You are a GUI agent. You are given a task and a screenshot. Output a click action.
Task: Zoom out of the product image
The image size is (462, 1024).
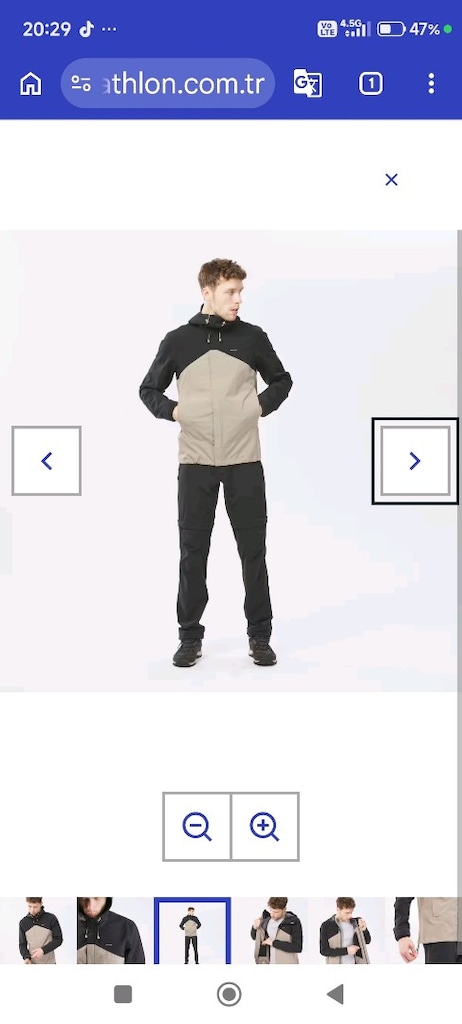point(197,826)
